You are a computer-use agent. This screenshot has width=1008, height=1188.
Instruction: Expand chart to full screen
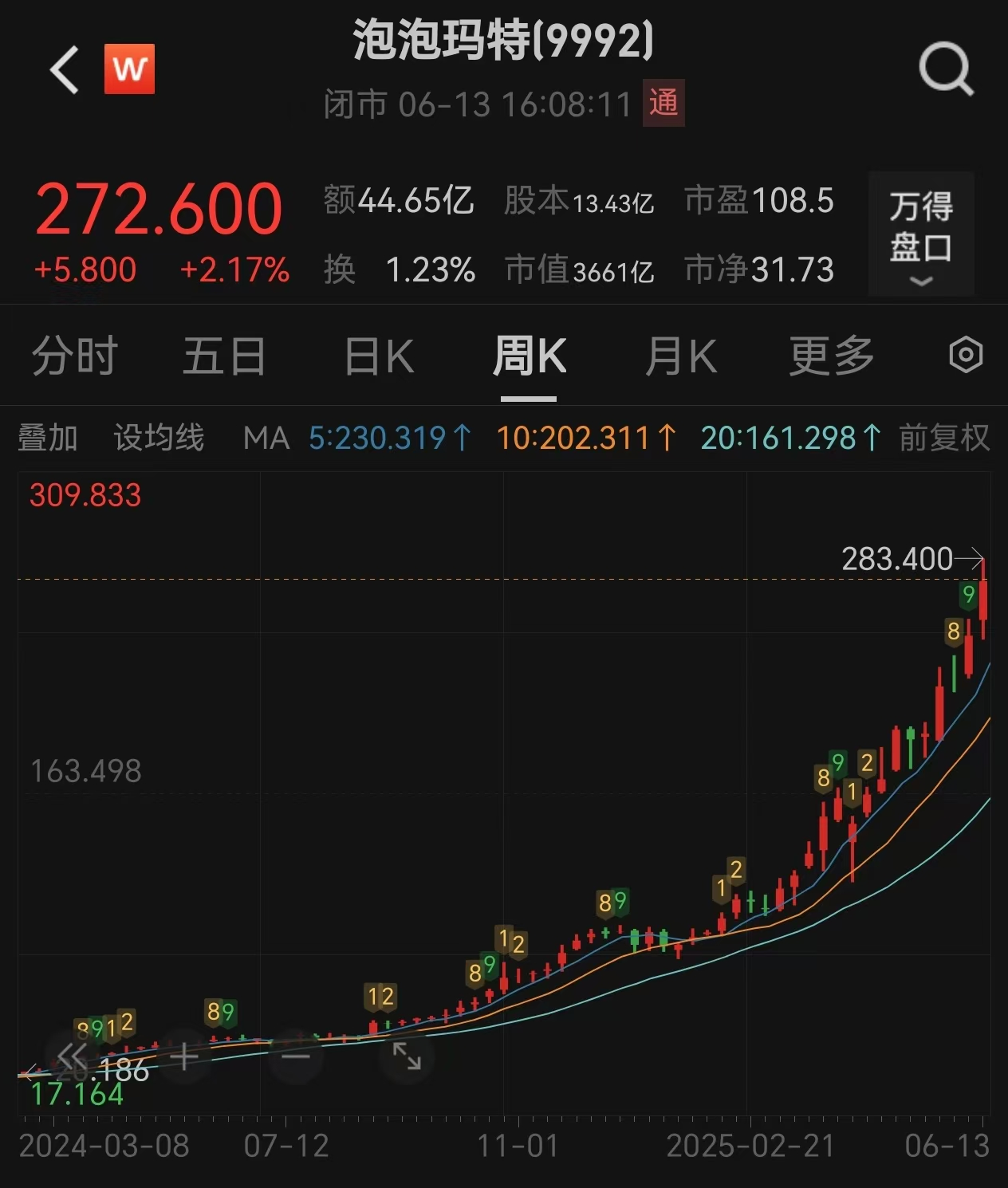407,1056
